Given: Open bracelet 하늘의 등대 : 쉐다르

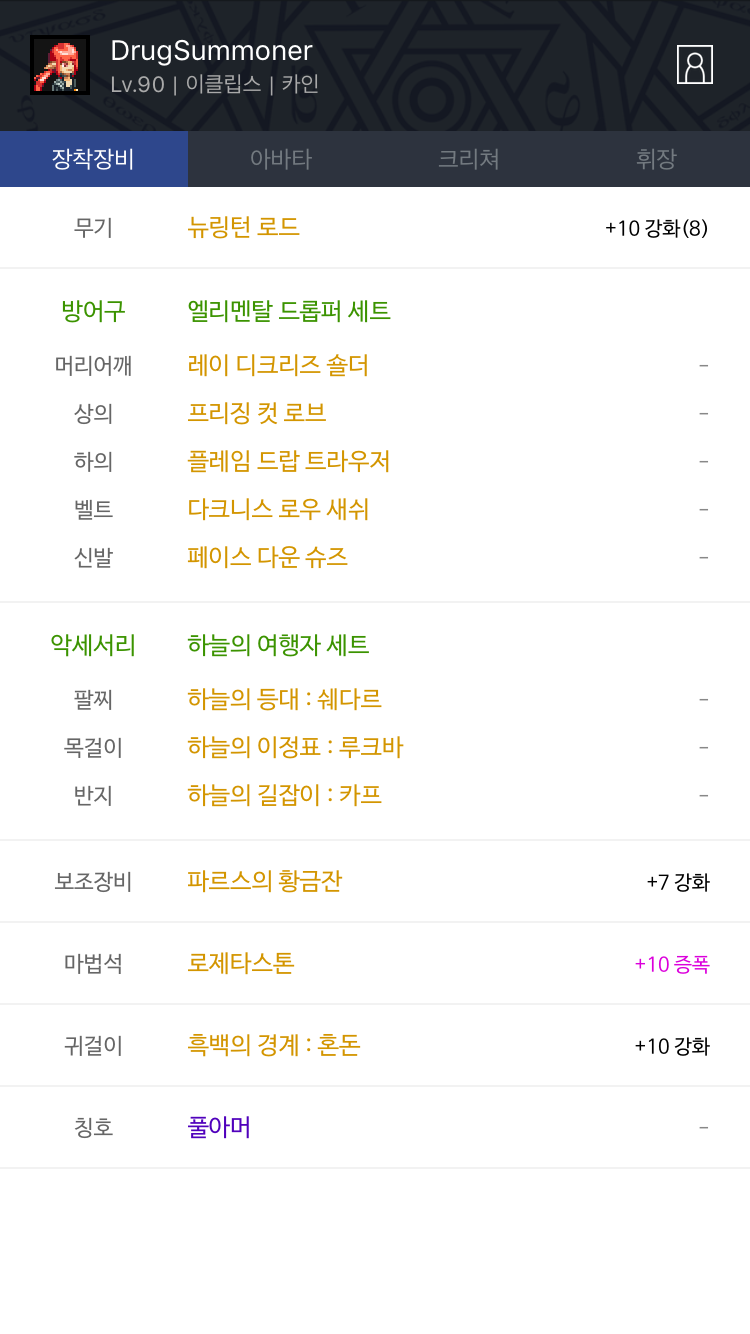Looking at the screenshot, I should pos(285,699).
